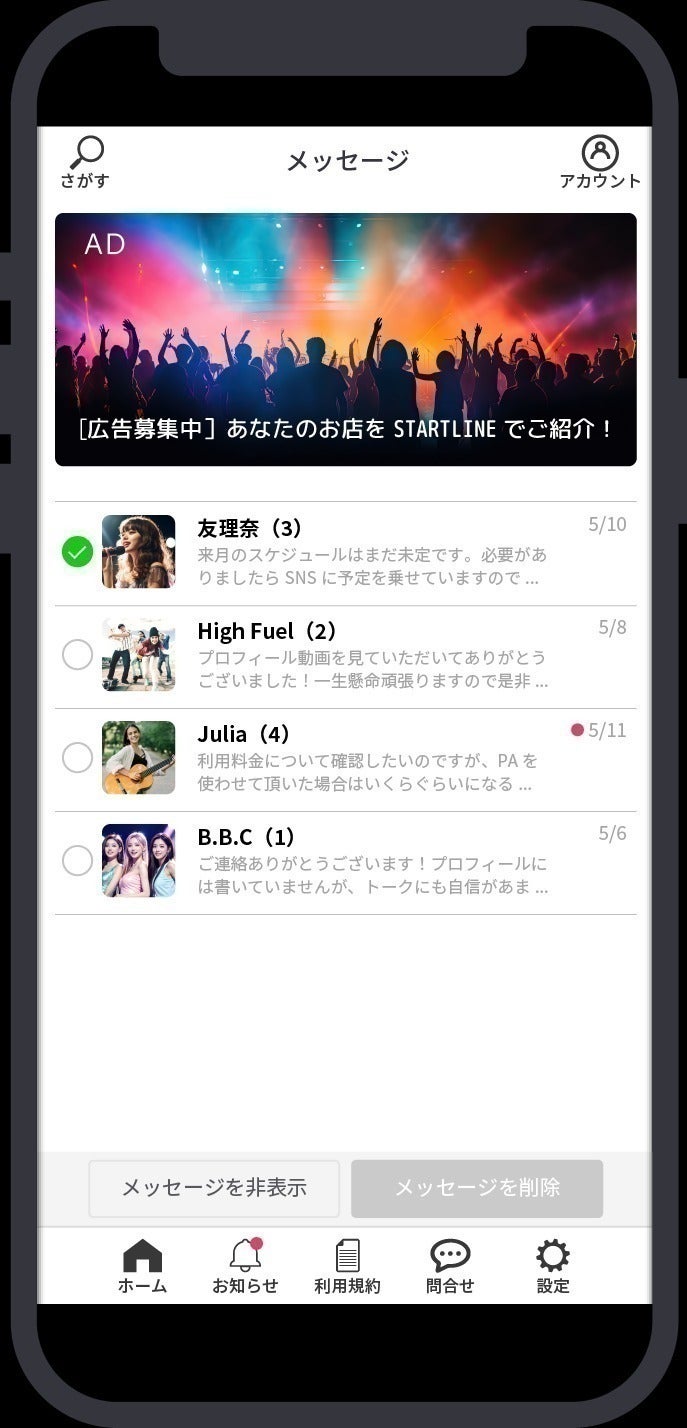
Task: Open the 利用規約 terms tab
Action: point(347,1266)
